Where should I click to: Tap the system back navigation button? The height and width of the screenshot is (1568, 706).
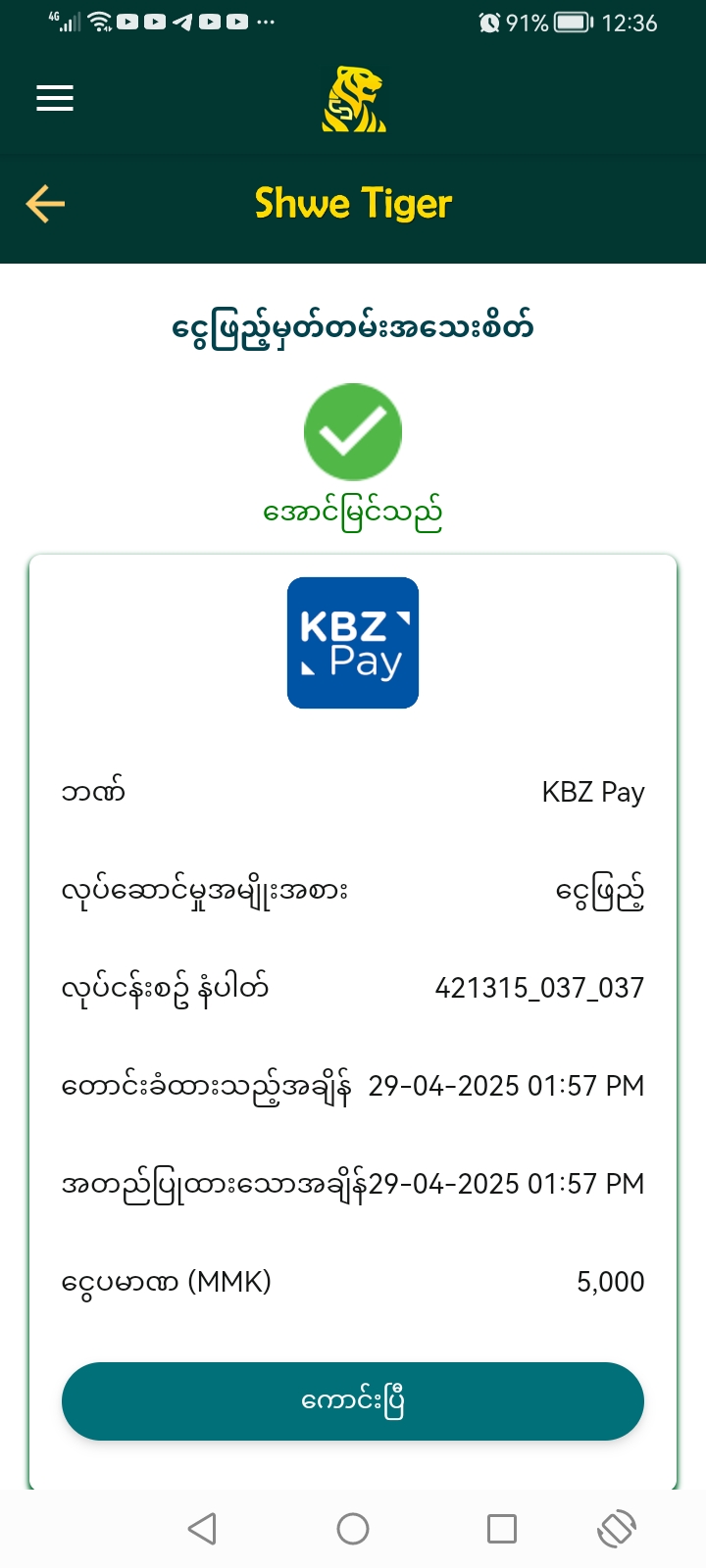tap(202, 1529)
